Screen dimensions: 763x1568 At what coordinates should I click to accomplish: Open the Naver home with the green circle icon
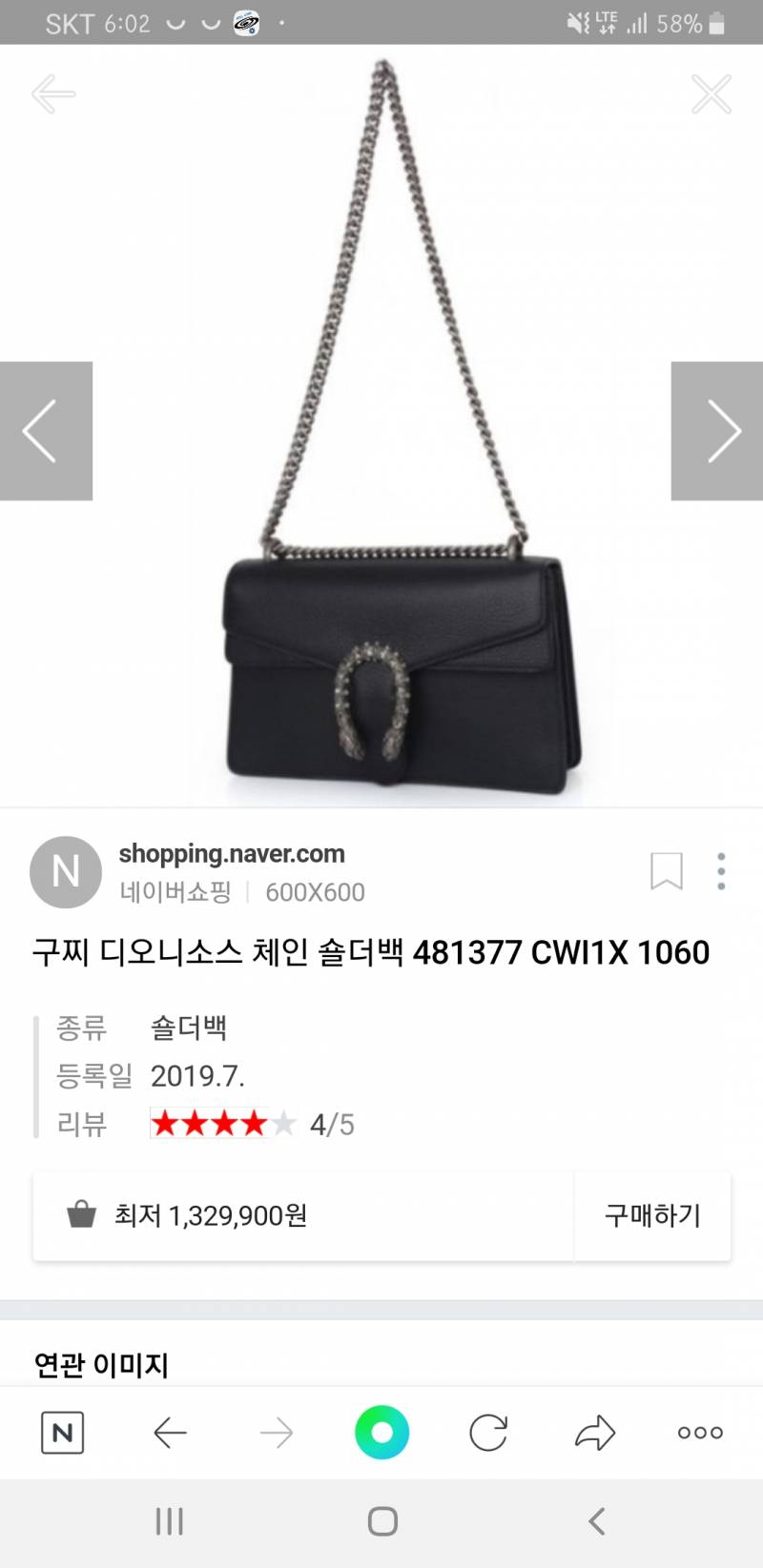click(381, 1431)
